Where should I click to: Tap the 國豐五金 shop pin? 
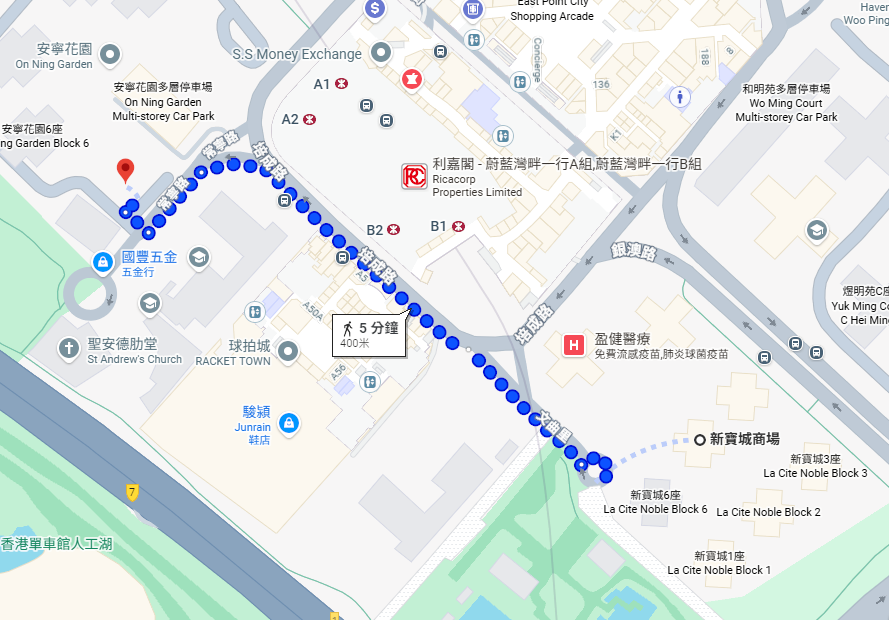pos(102,262)
